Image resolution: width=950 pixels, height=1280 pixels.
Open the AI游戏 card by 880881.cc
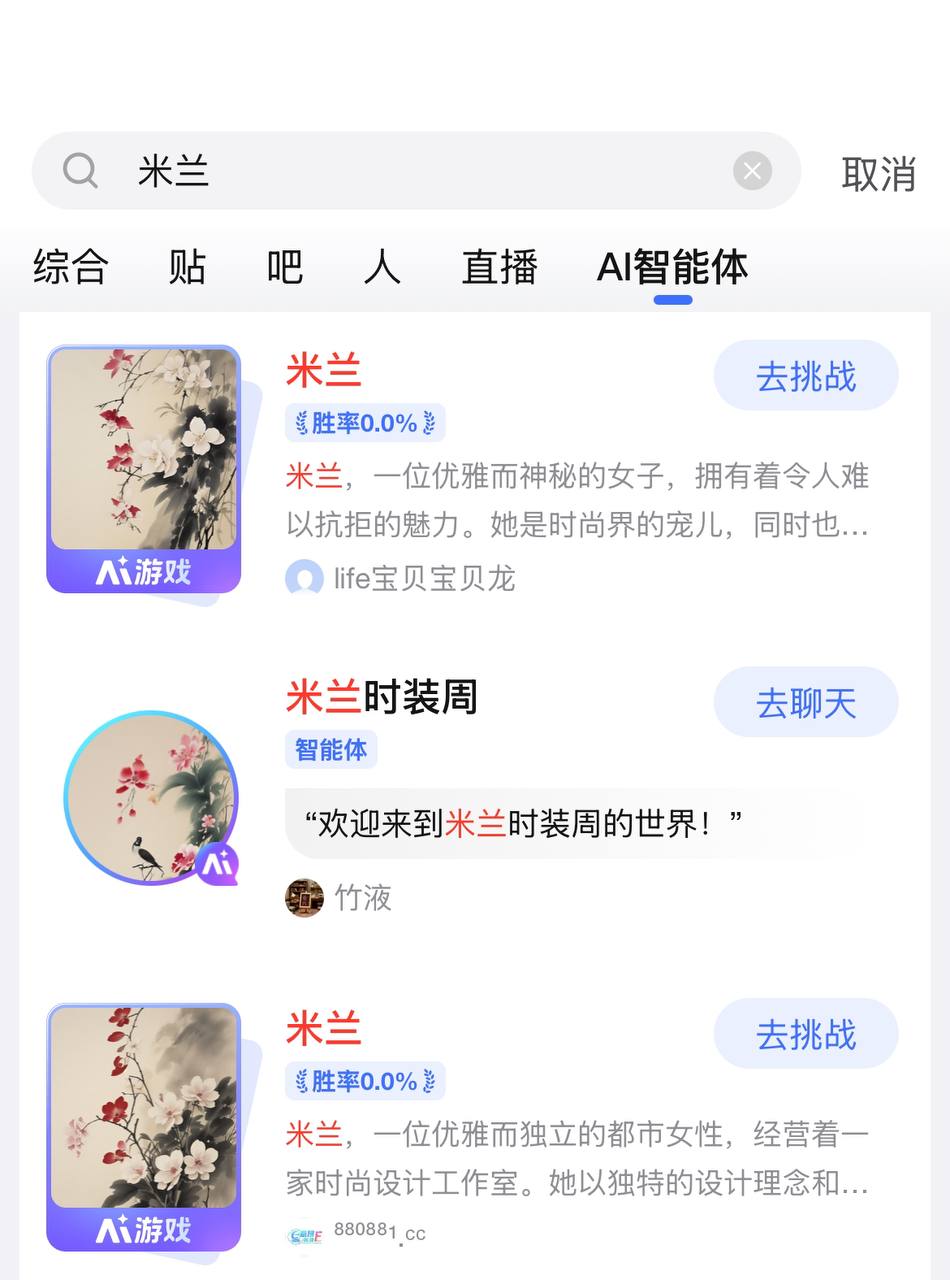[x=144, y=1126]
